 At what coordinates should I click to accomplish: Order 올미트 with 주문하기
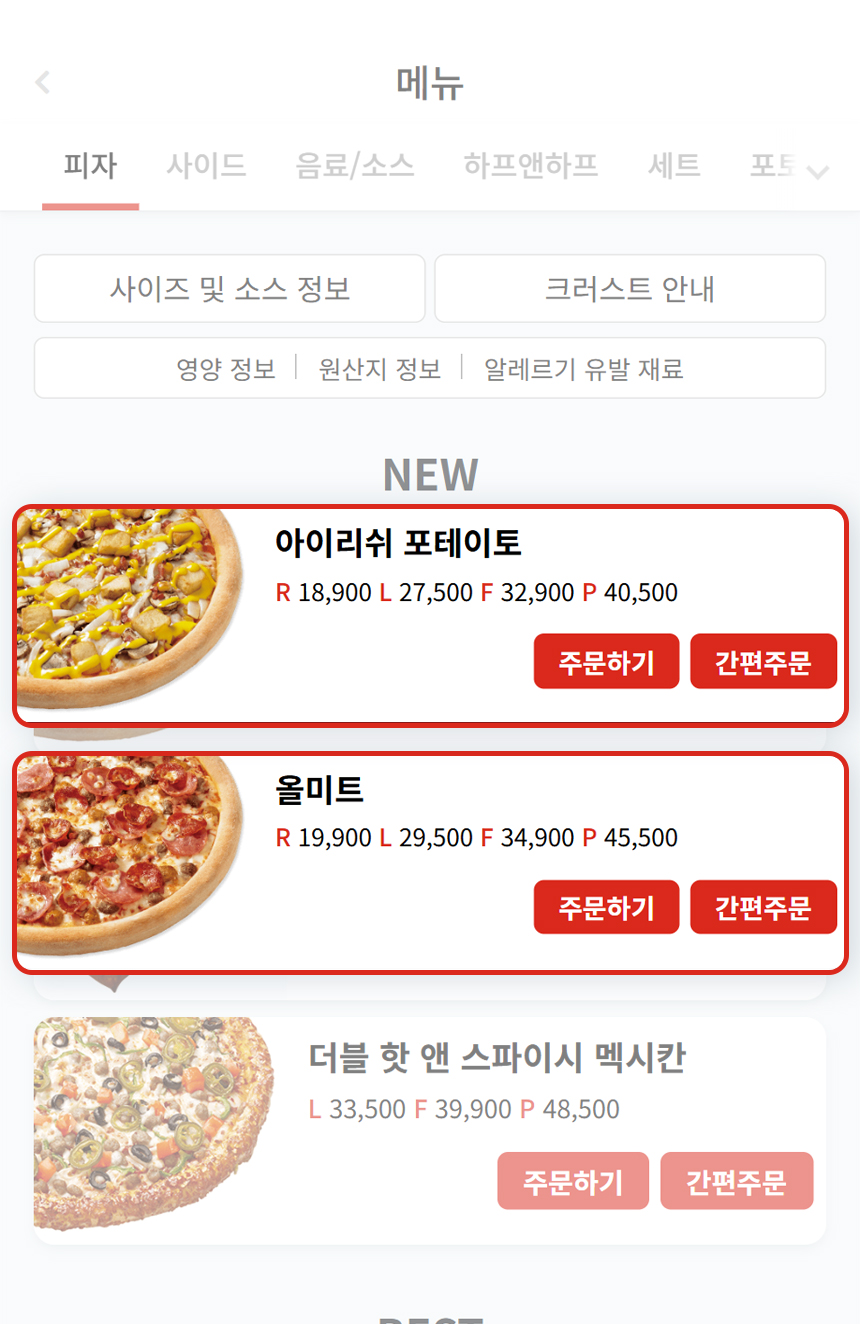click(606, 908)
